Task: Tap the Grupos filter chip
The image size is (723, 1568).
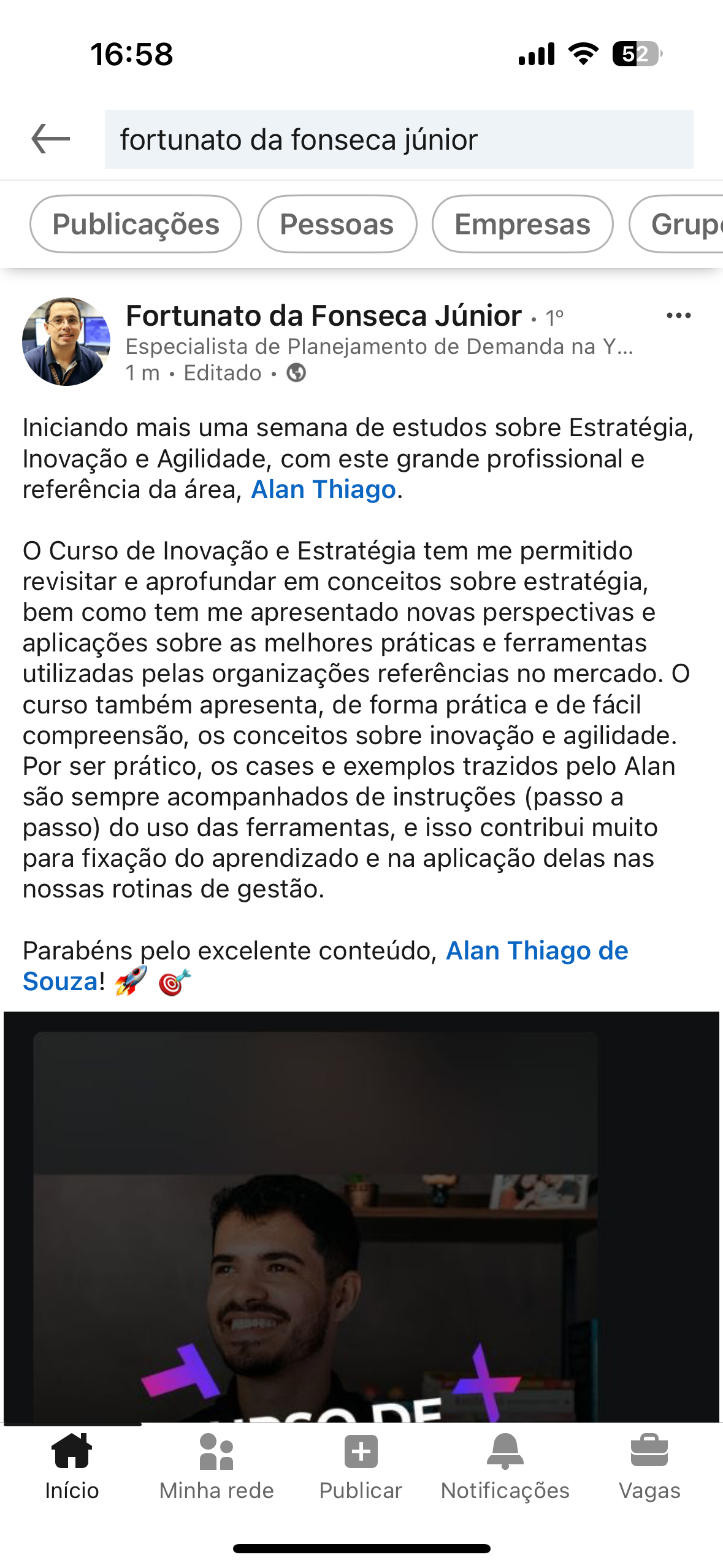Action: pos(681,225)
